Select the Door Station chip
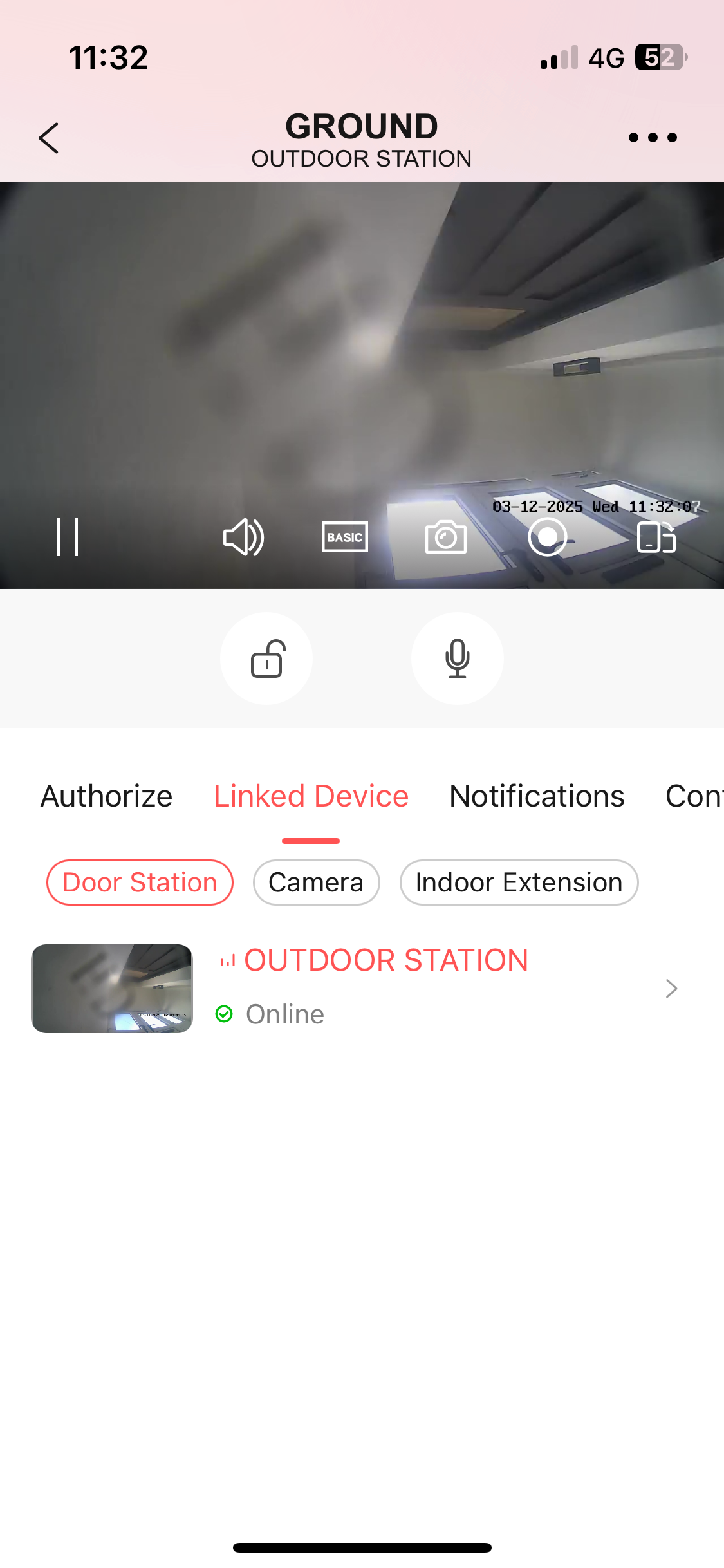This screenshot has height=1568, width=724. (x=140, y=882)
